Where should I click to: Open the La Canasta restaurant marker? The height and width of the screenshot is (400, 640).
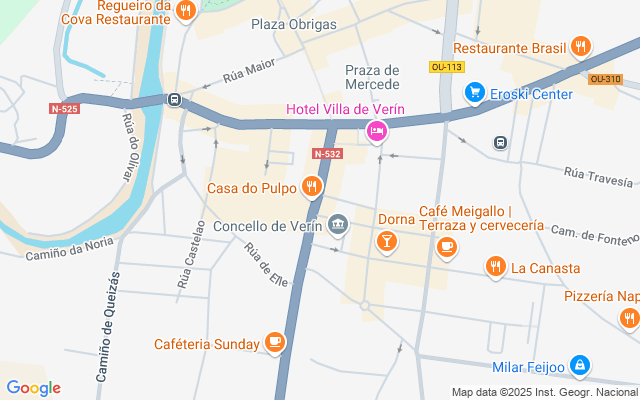[x=495, y=267]
